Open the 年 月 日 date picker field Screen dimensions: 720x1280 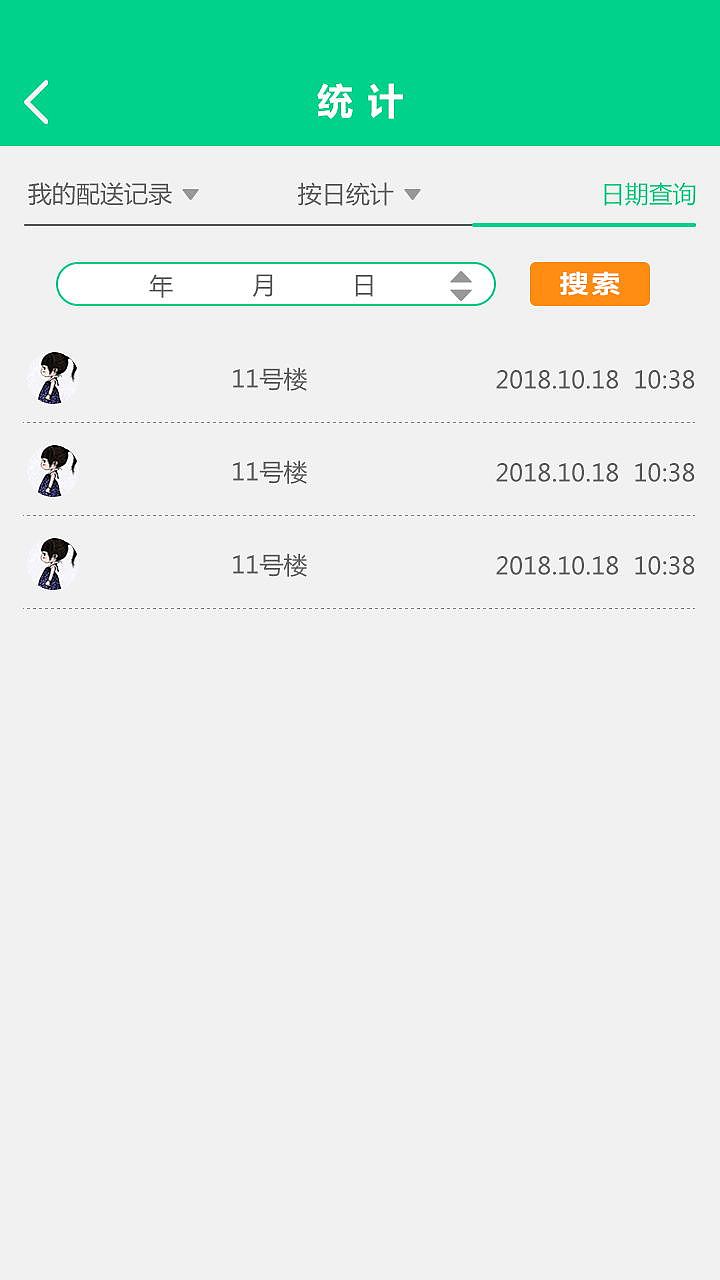click(x=275, y=285)
